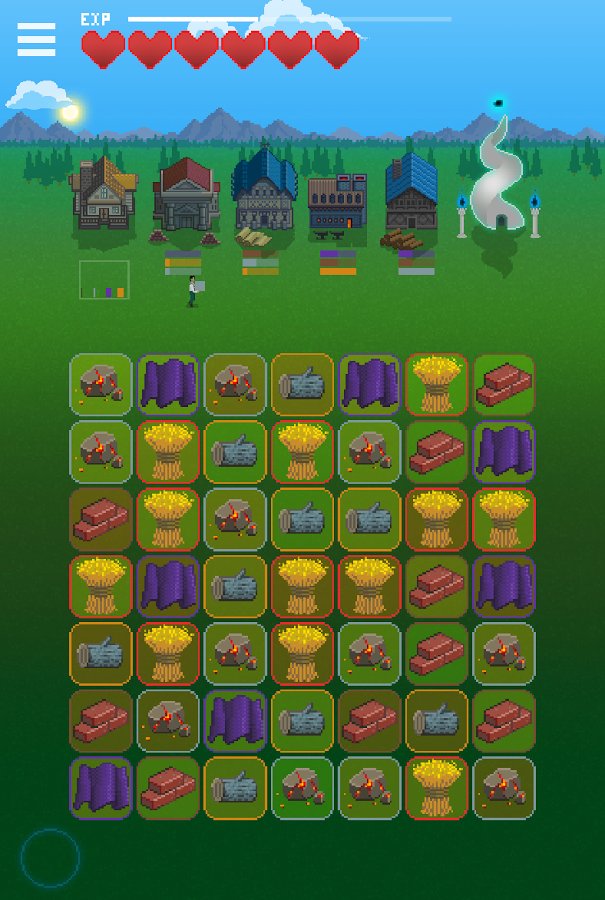
Task: Tap the blue-roofed house with log pile
Action: pyautogui.click(x=411, y=194)
